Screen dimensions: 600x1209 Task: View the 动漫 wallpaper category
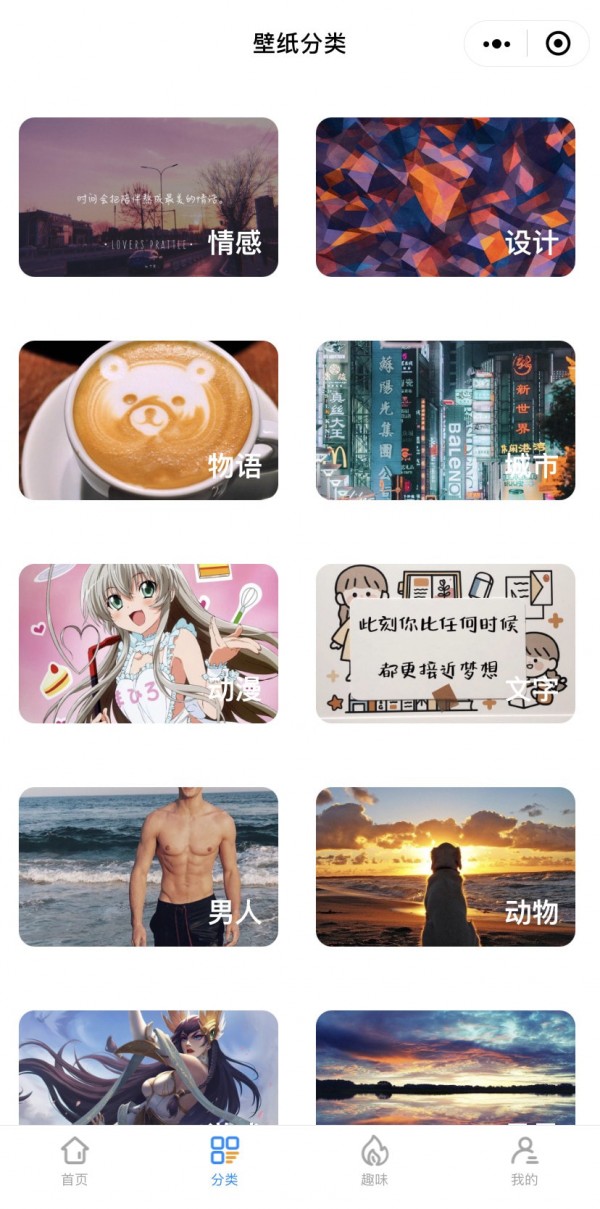(148, 643)
